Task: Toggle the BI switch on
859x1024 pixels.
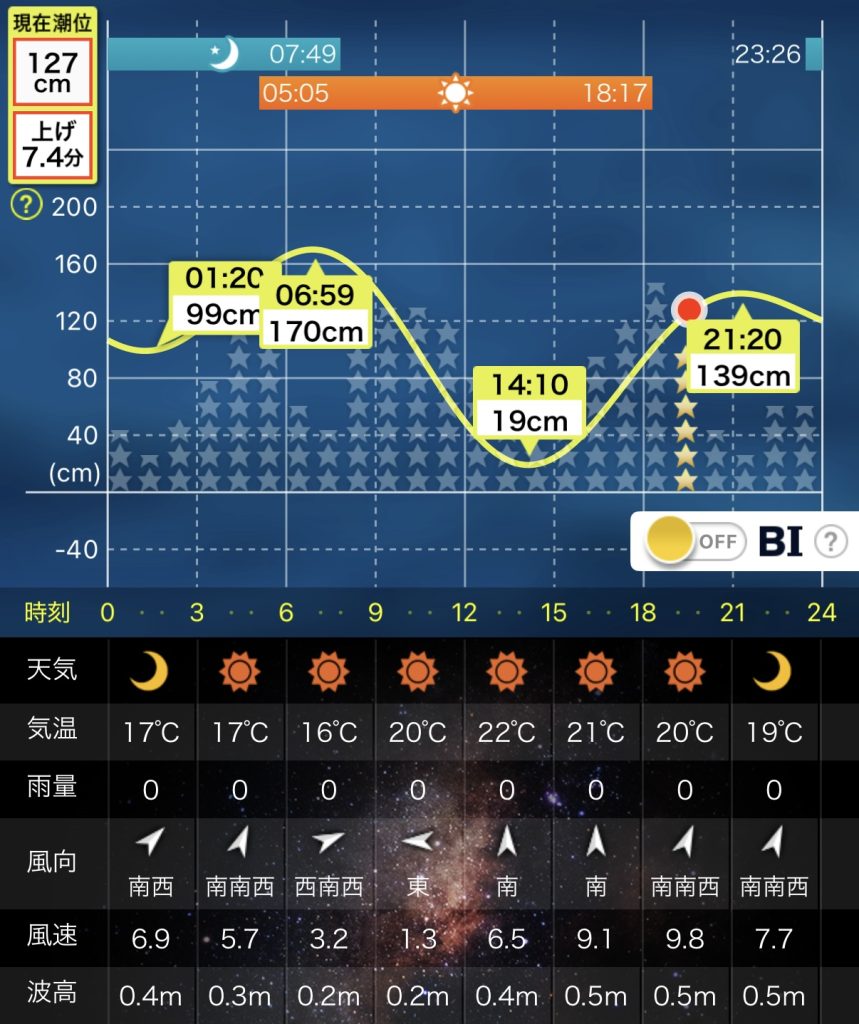Action: pos(695,541)
